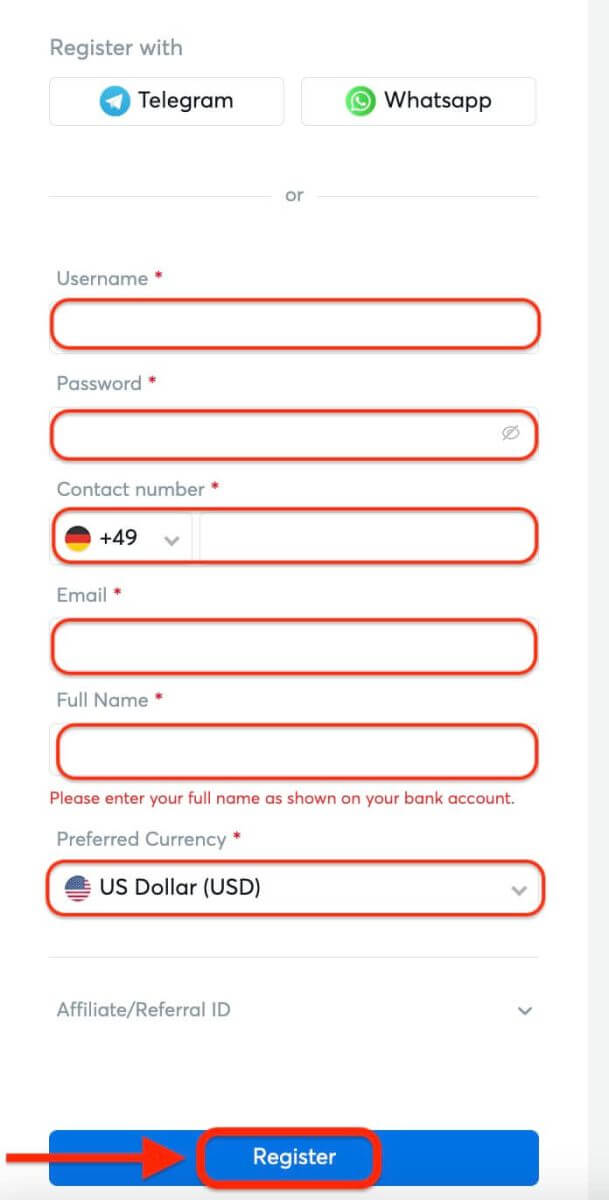Image resolution: width=609 pixels, height=1200 pixels.
Task: Tap the Password input field
Action: [x=275, y=433]
